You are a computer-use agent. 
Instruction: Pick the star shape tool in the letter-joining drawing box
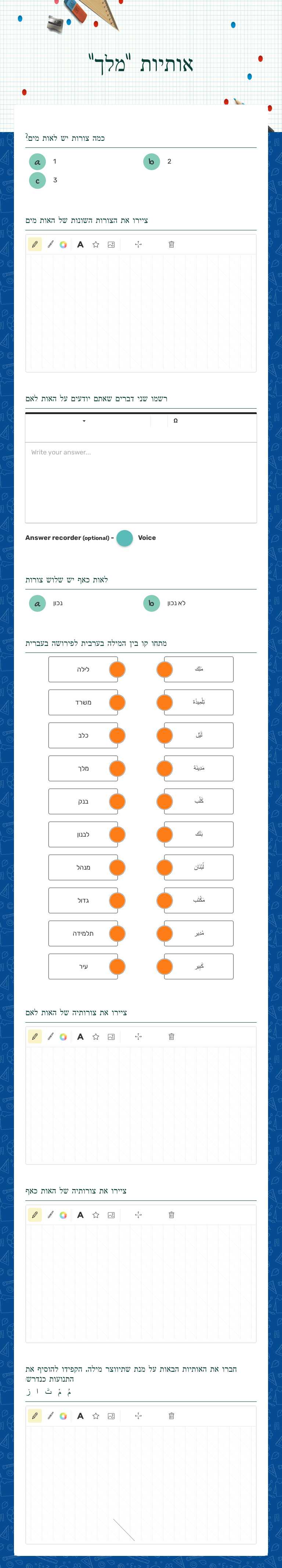point(95,1415)
